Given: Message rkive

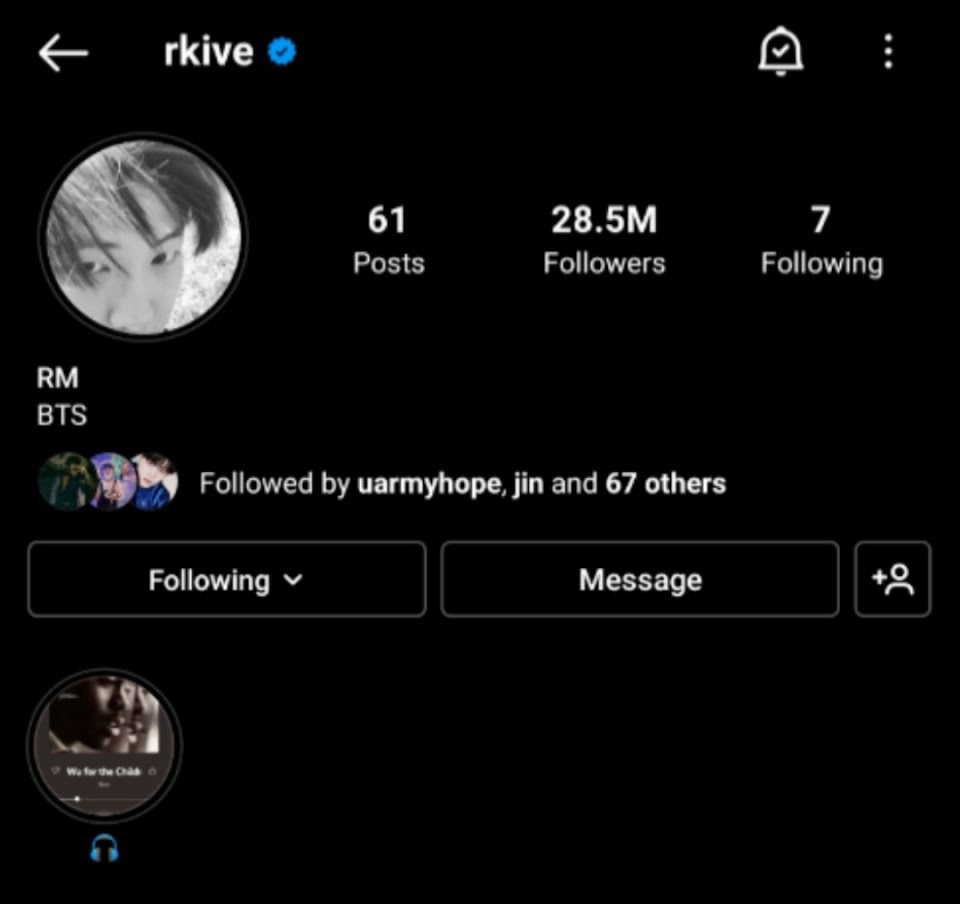Looking at the screenshot, I should 640,579.
